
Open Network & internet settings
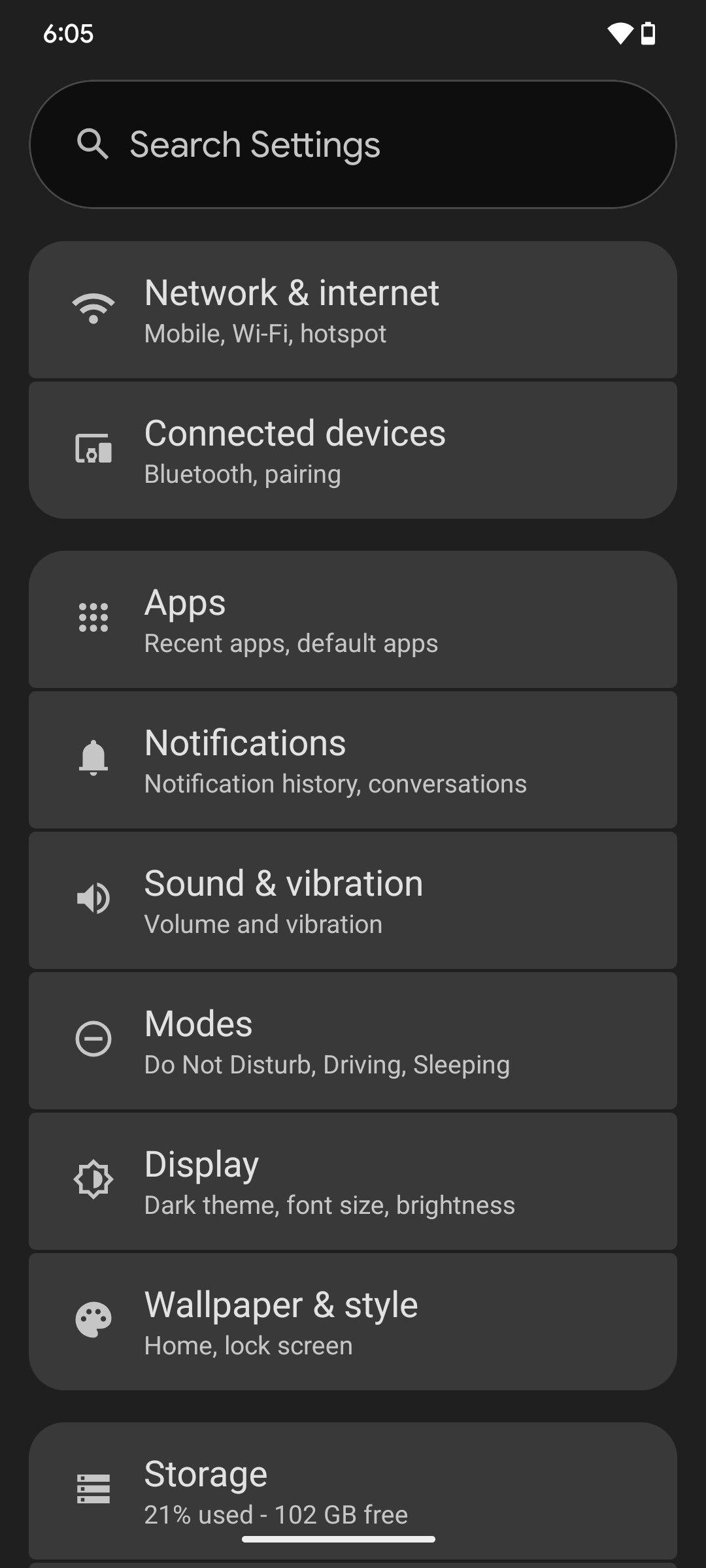(x=353, y=310)
